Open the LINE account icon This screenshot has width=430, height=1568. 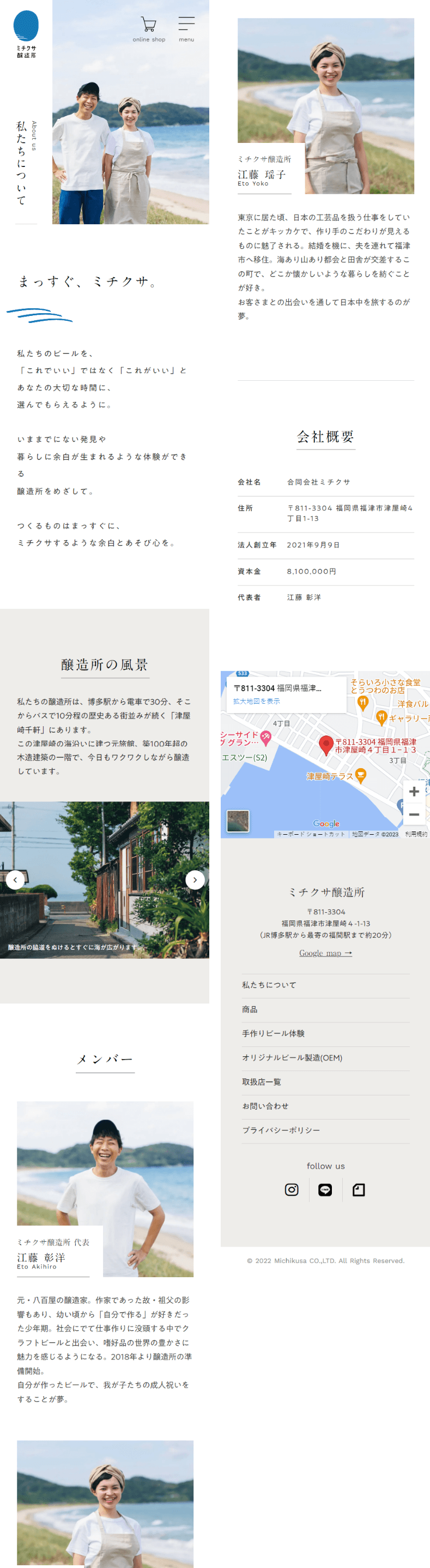pos(325,1189)
